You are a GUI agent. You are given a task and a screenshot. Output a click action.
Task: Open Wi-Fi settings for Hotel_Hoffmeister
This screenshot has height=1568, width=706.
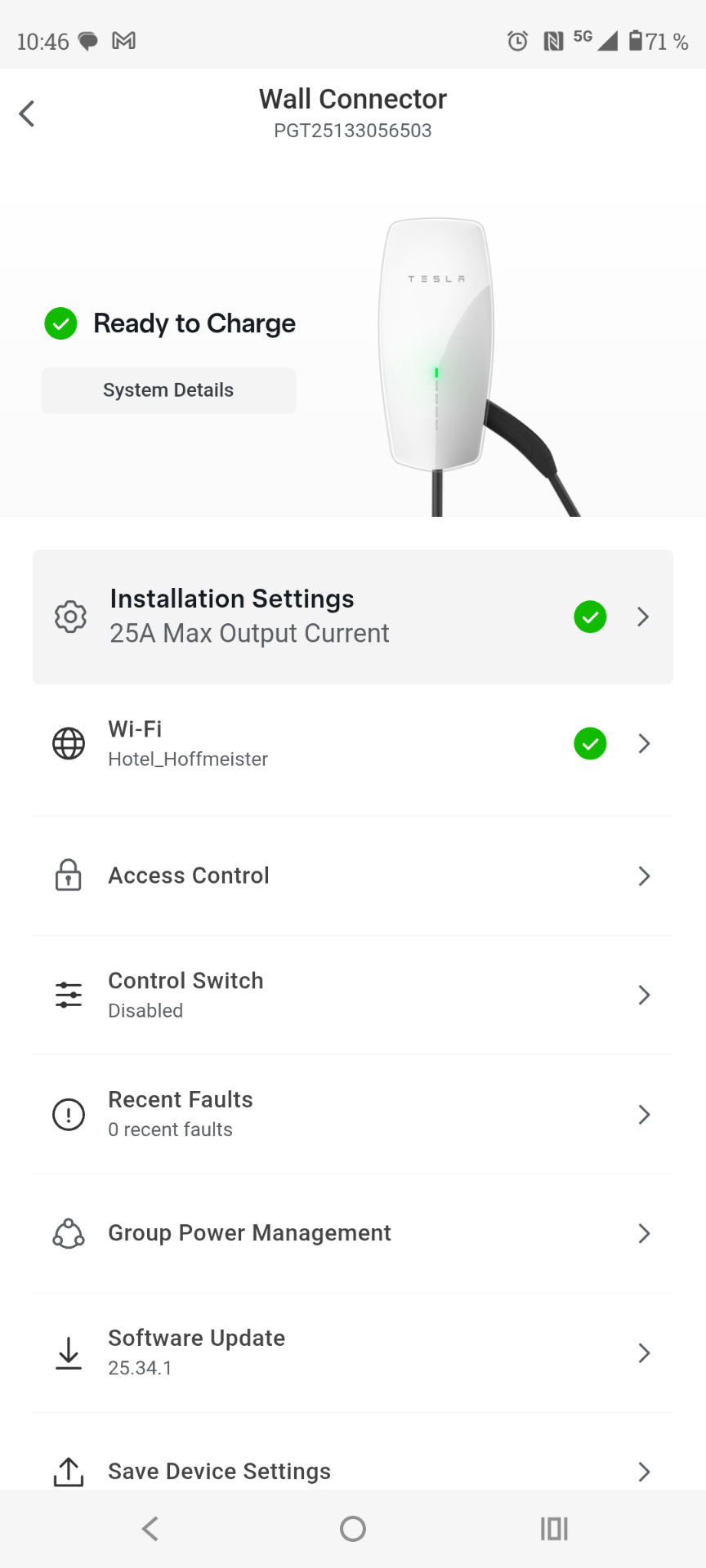pos(352,743)
